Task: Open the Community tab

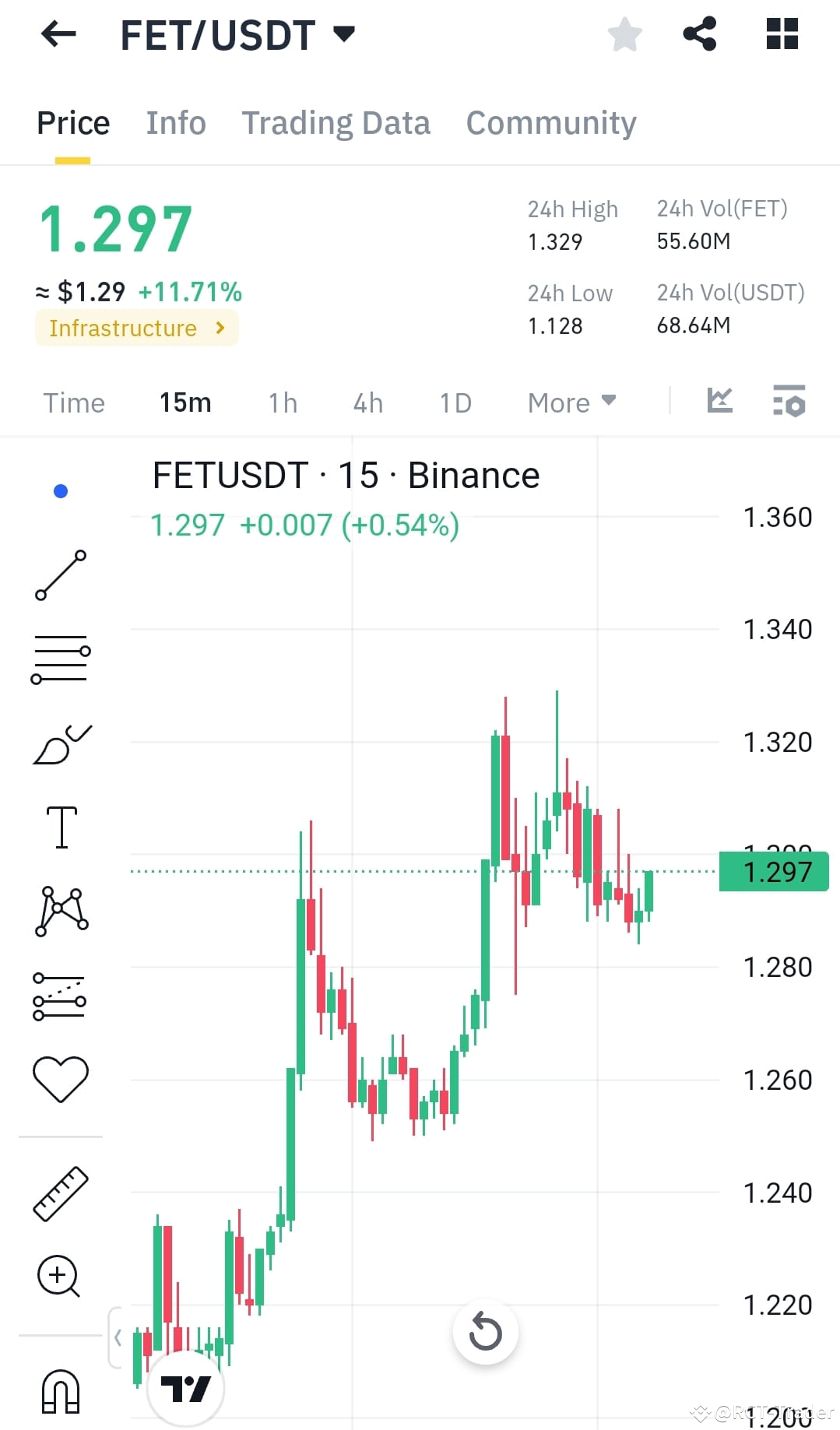Action: pos(550,122)
